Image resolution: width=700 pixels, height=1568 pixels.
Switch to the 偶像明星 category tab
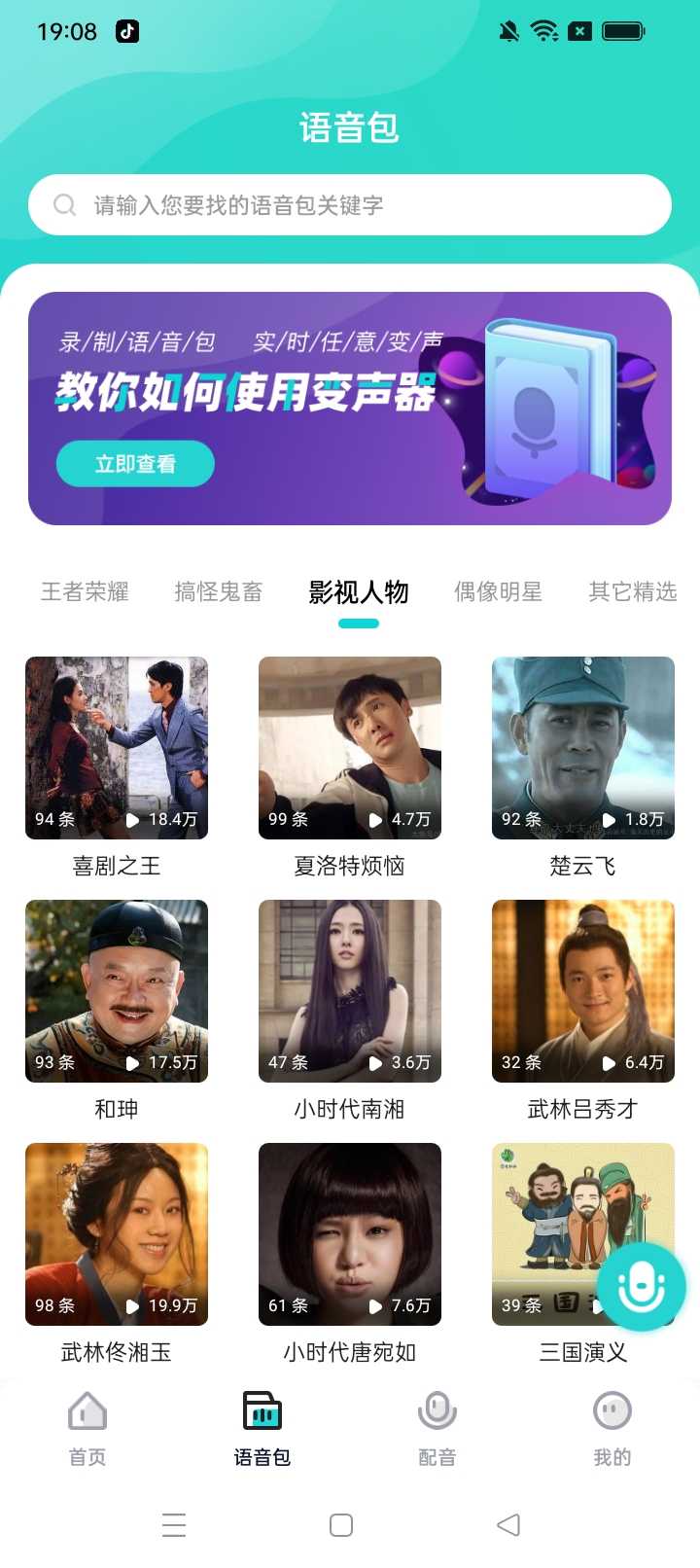(x=499, y=592)
